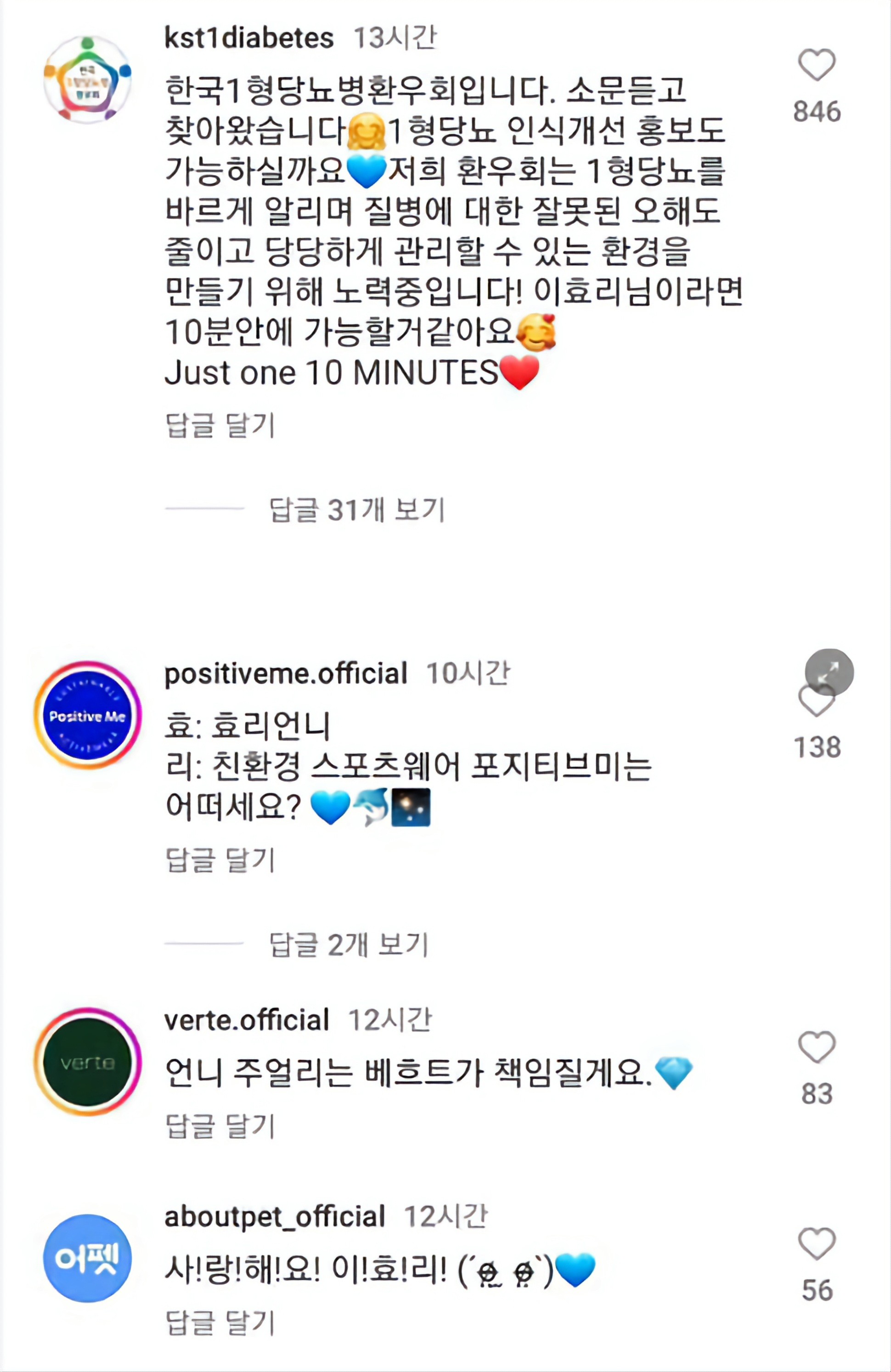Reply to the aboutpet_official comment

point(220,1322)
